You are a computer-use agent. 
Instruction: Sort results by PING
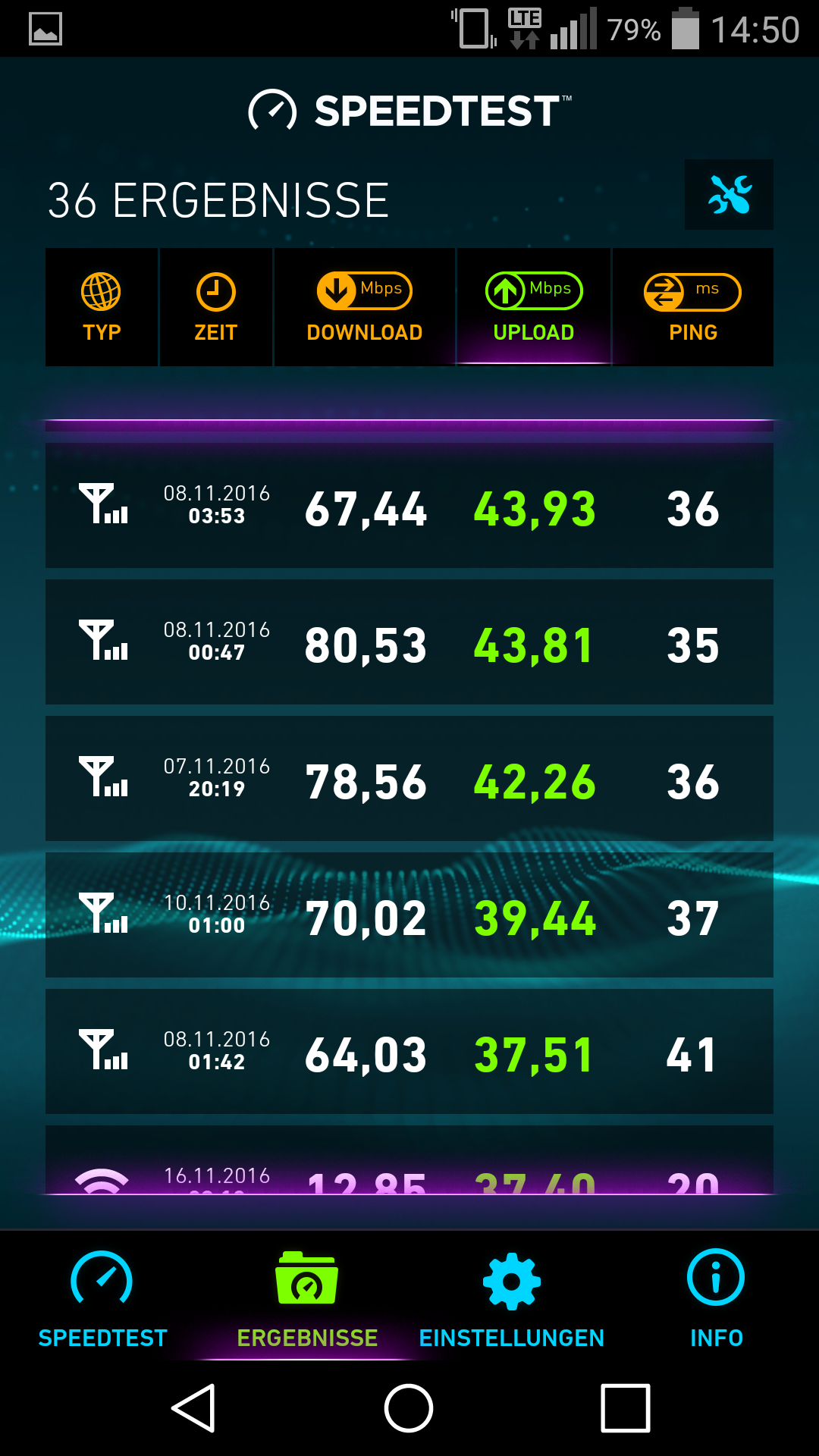pos(692,307)
